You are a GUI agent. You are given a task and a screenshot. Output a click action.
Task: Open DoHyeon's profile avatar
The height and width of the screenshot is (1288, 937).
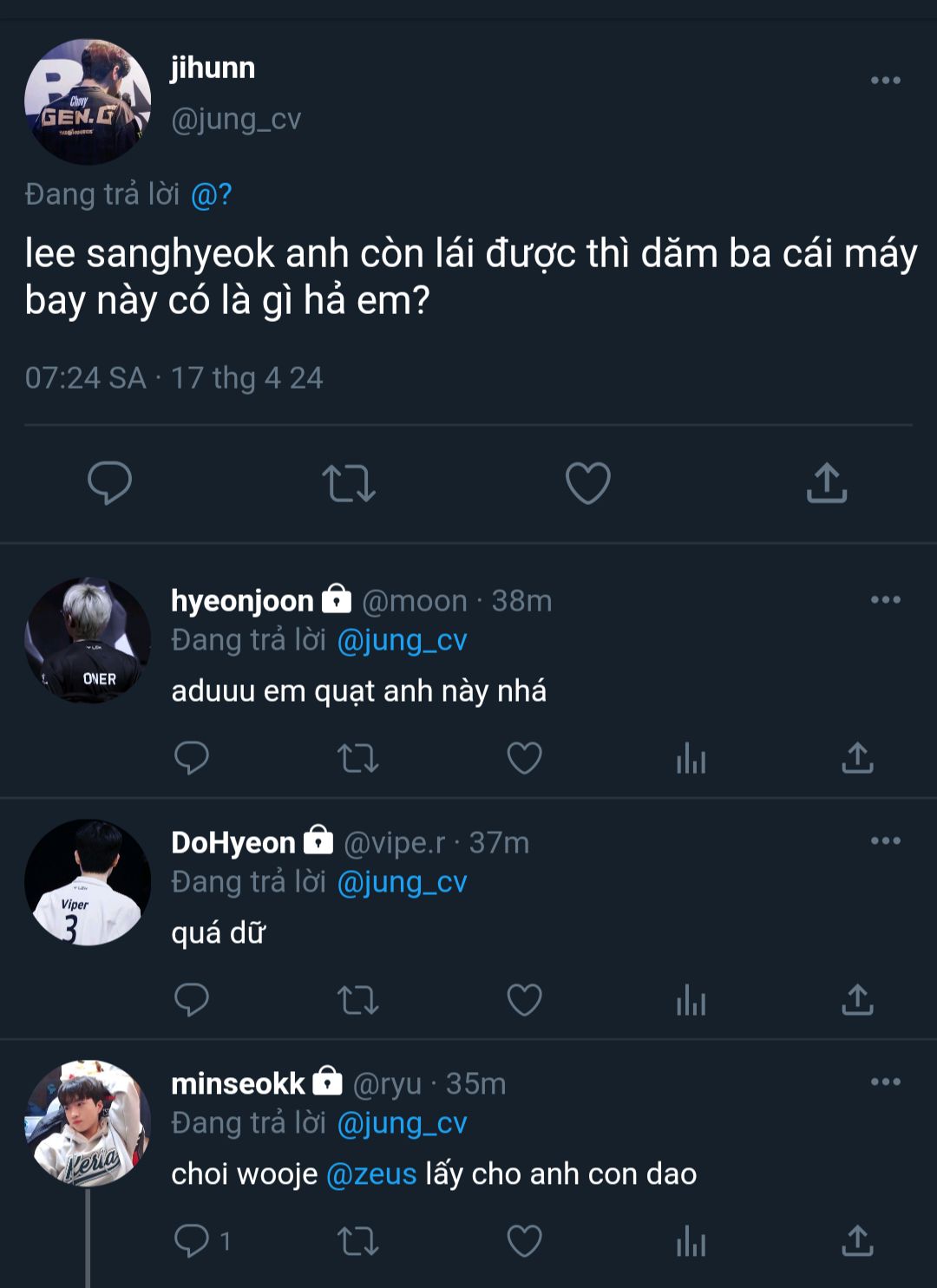(x=88, y=882)
